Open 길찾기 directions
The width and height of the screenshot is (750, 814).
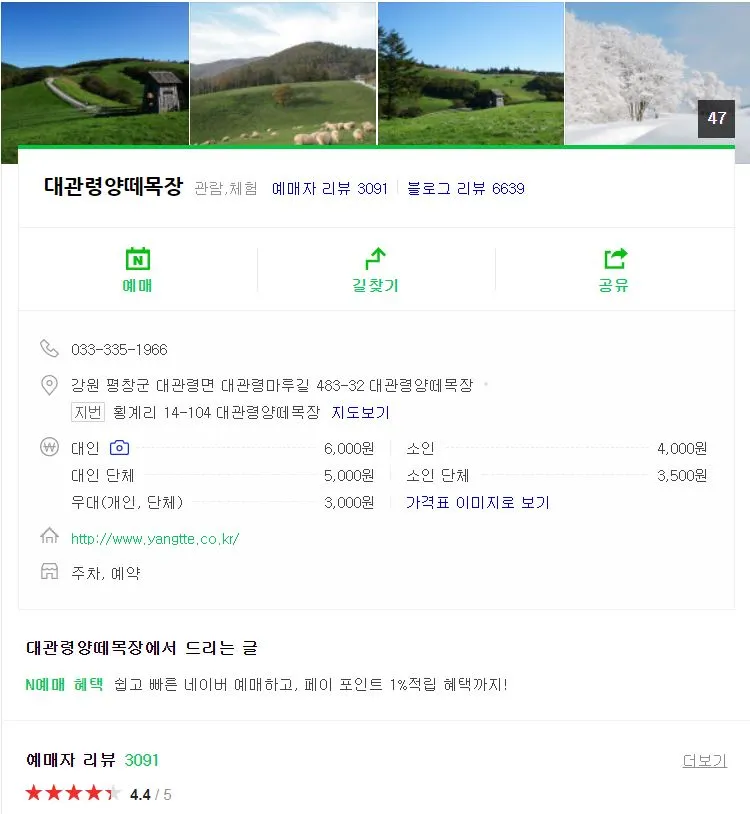[376, 270]
